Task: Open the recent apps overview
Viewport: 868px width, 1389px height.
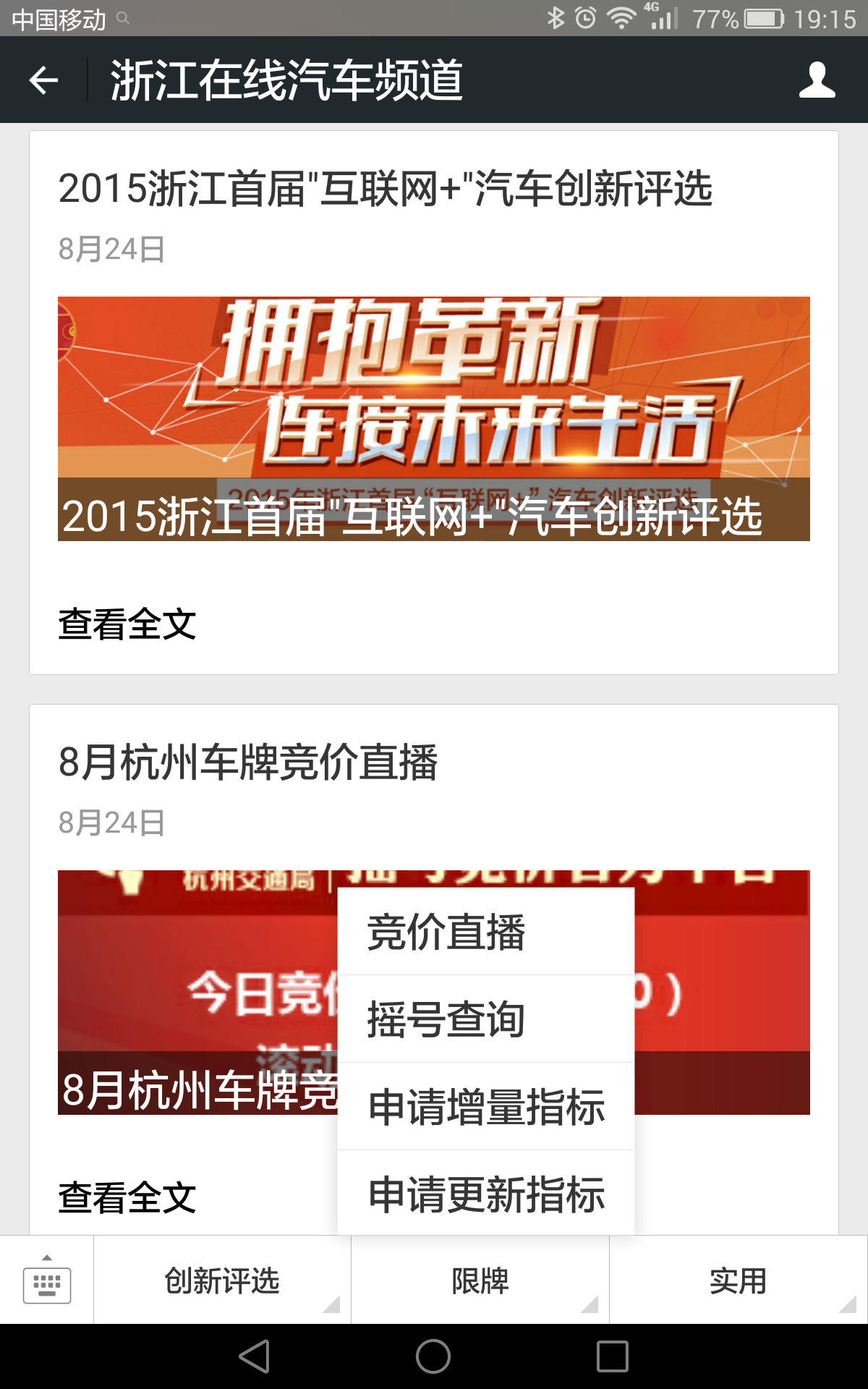Action: (612, 1356)
